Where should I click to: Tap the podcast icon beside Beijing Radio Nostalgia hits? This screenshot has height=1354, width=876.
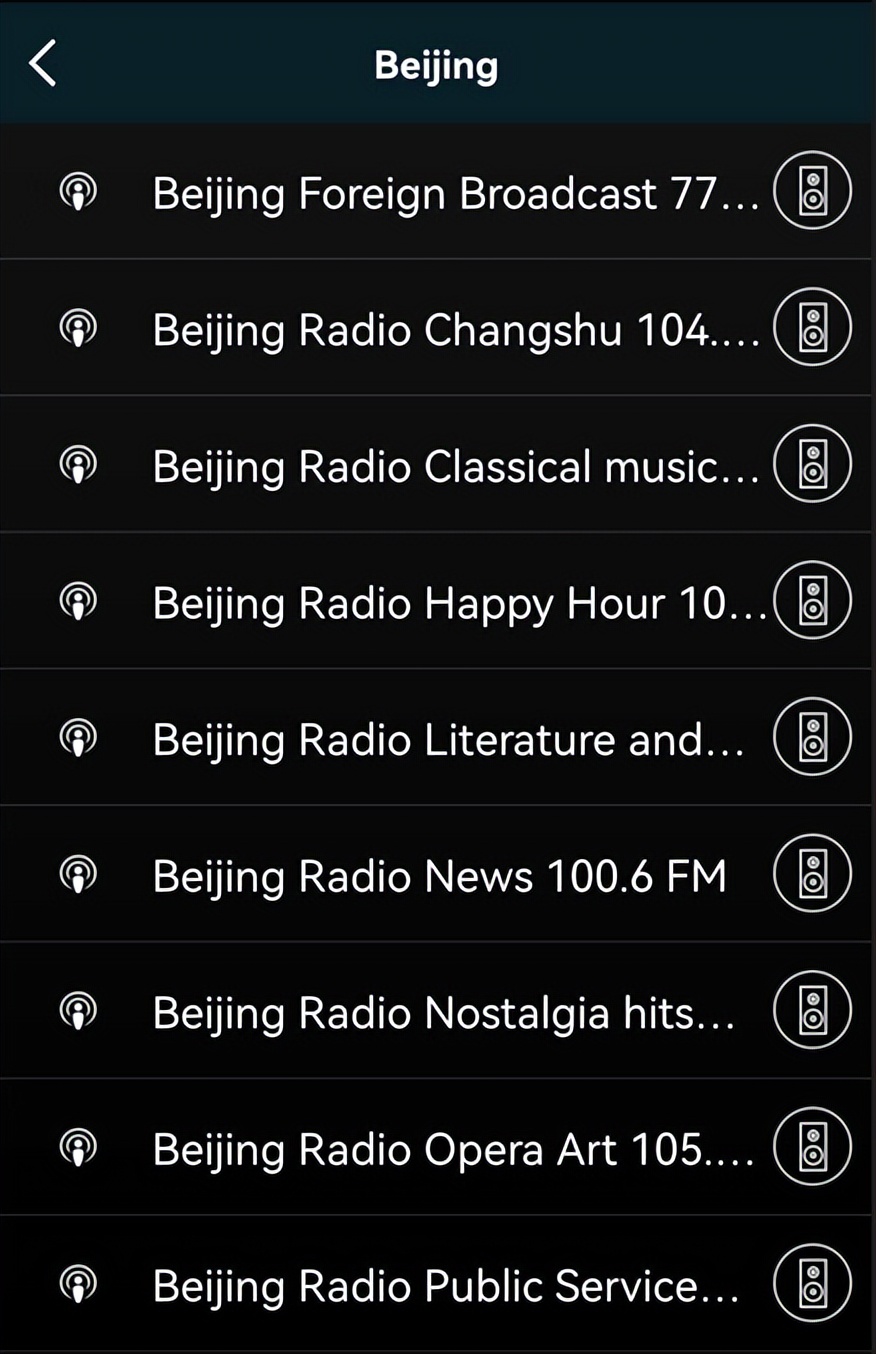click(80, 1009)
